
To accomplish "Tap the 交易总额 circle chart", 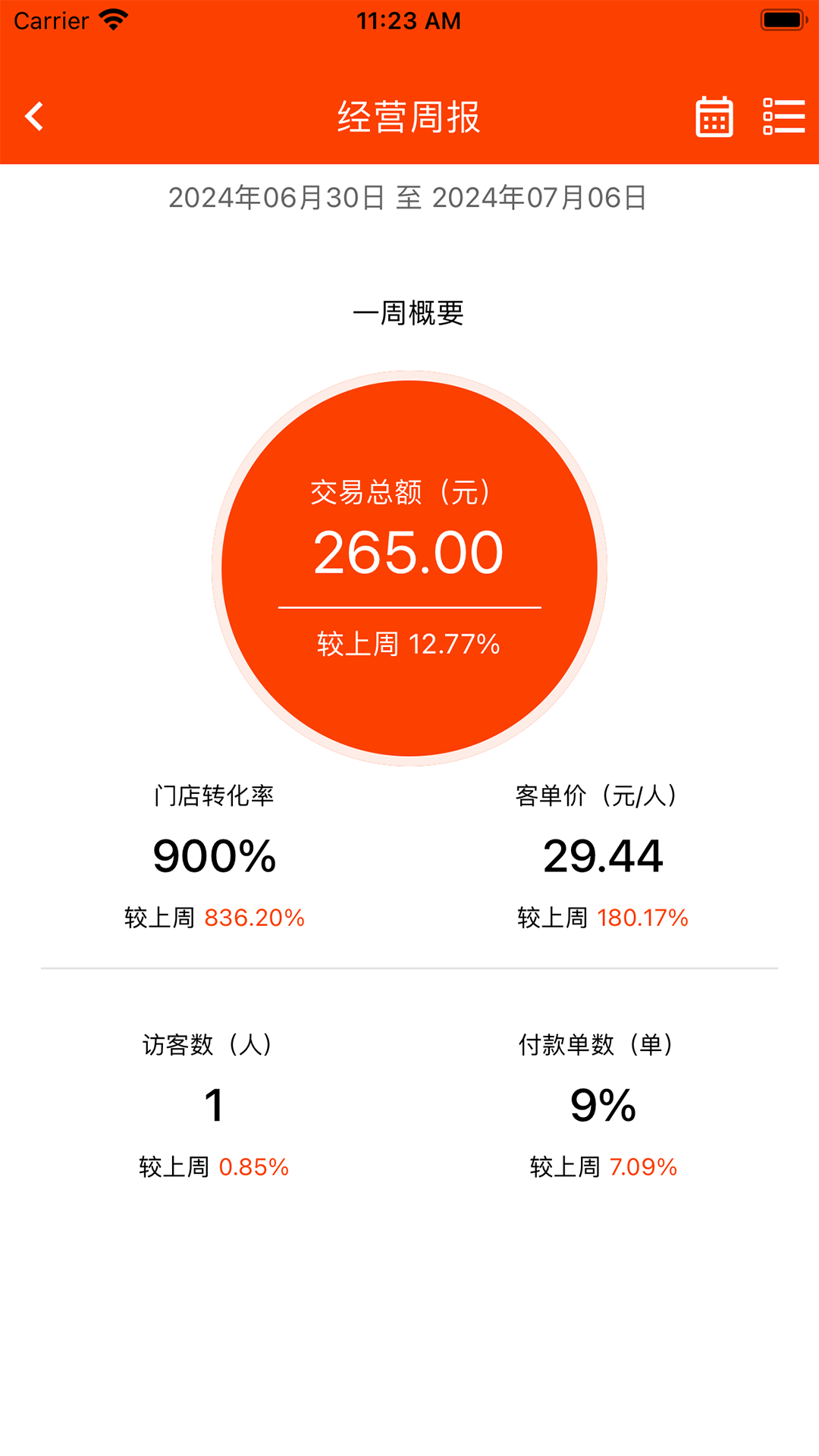I will pyautogui.click(x=409, y=569).
